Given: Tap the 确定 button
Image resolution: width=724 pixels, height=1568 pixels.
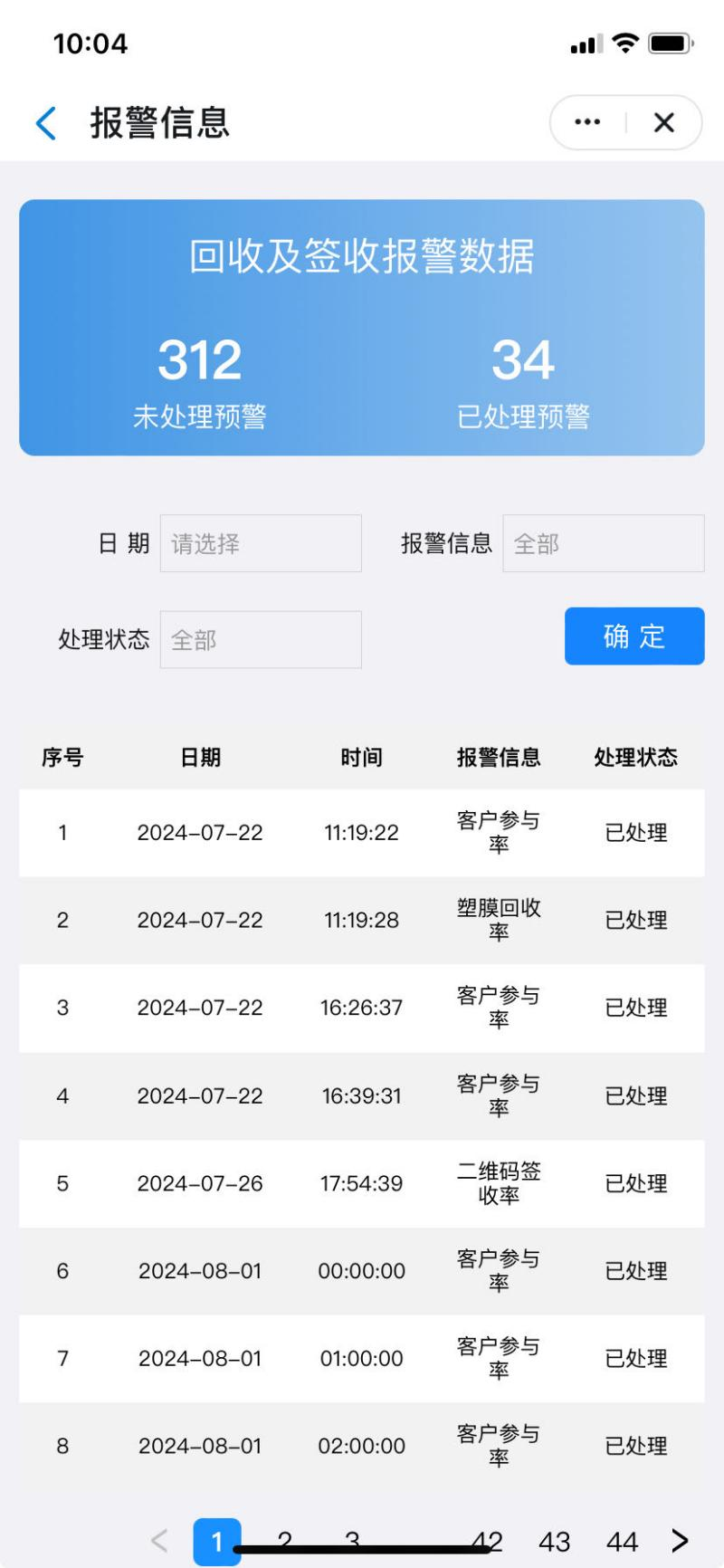Looking at the screenshot, I should pos(634,636).
